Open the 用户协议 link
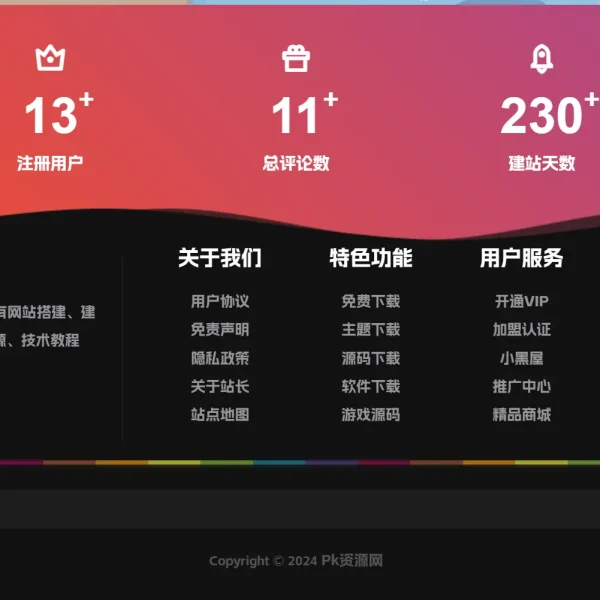 [x=220, y=301]
